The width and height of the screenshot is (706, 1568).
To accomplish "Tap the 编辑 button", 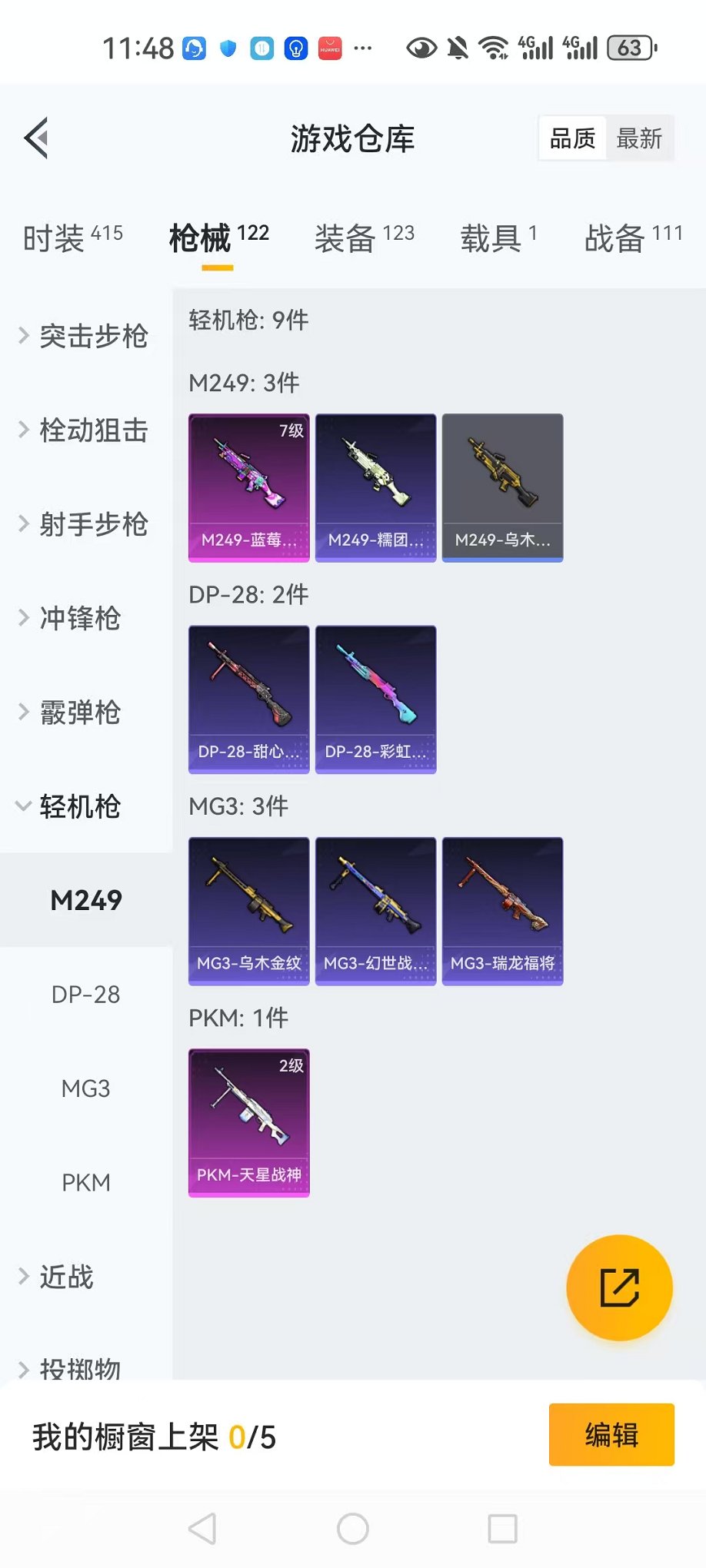I will (x=611, y=1435).
